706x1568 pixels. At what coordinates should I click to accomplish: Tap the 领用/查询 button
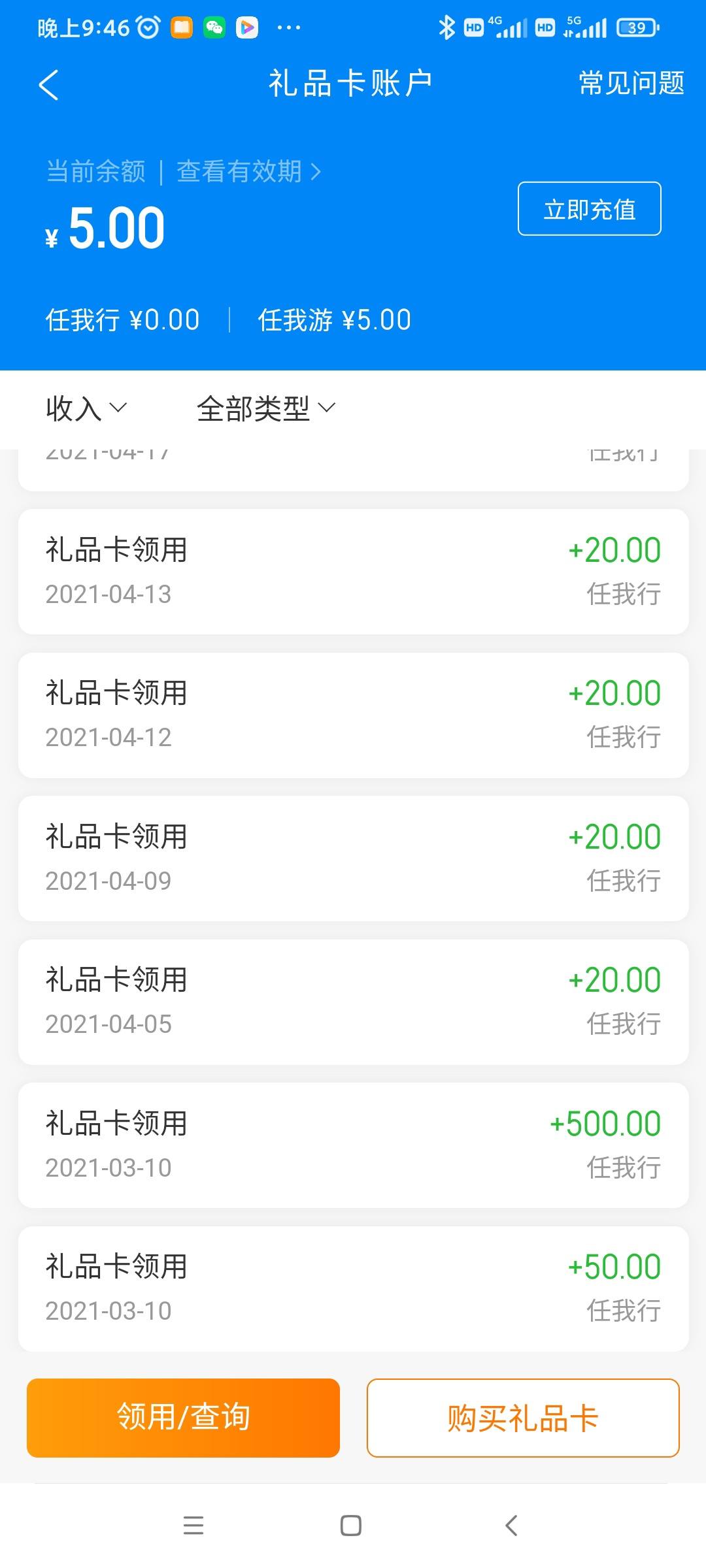pos(183,1418)
